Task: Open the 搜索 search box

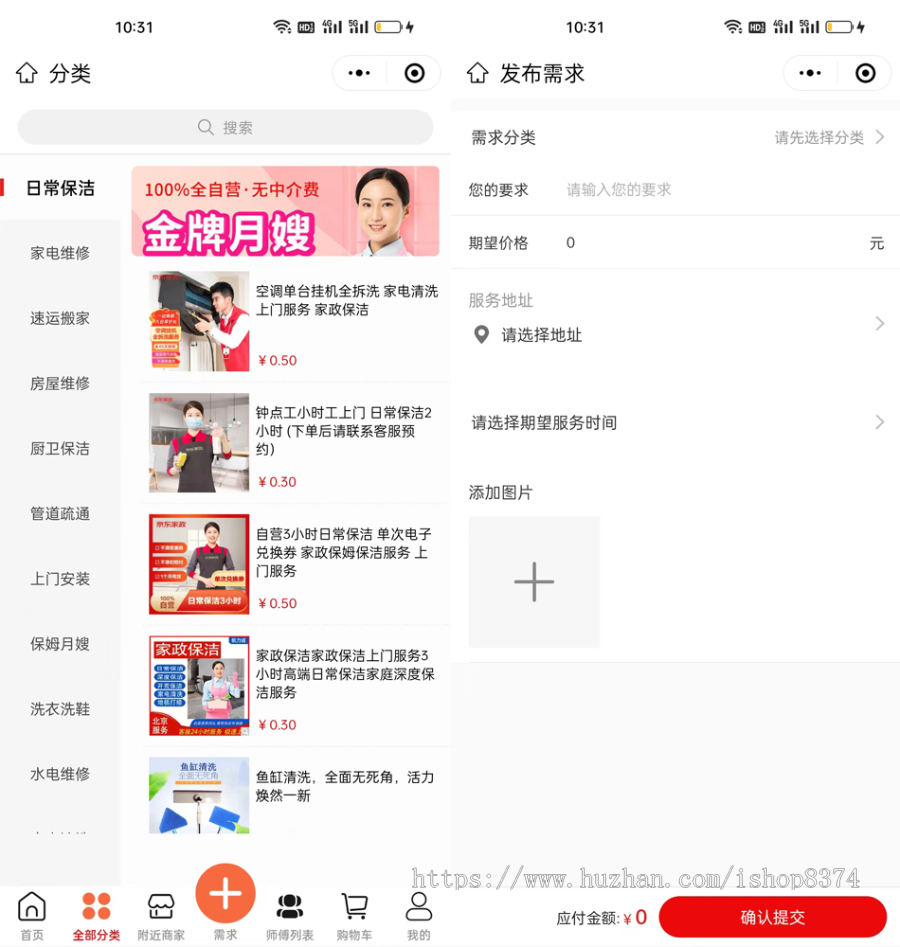Action: click(x=225, y=127)
